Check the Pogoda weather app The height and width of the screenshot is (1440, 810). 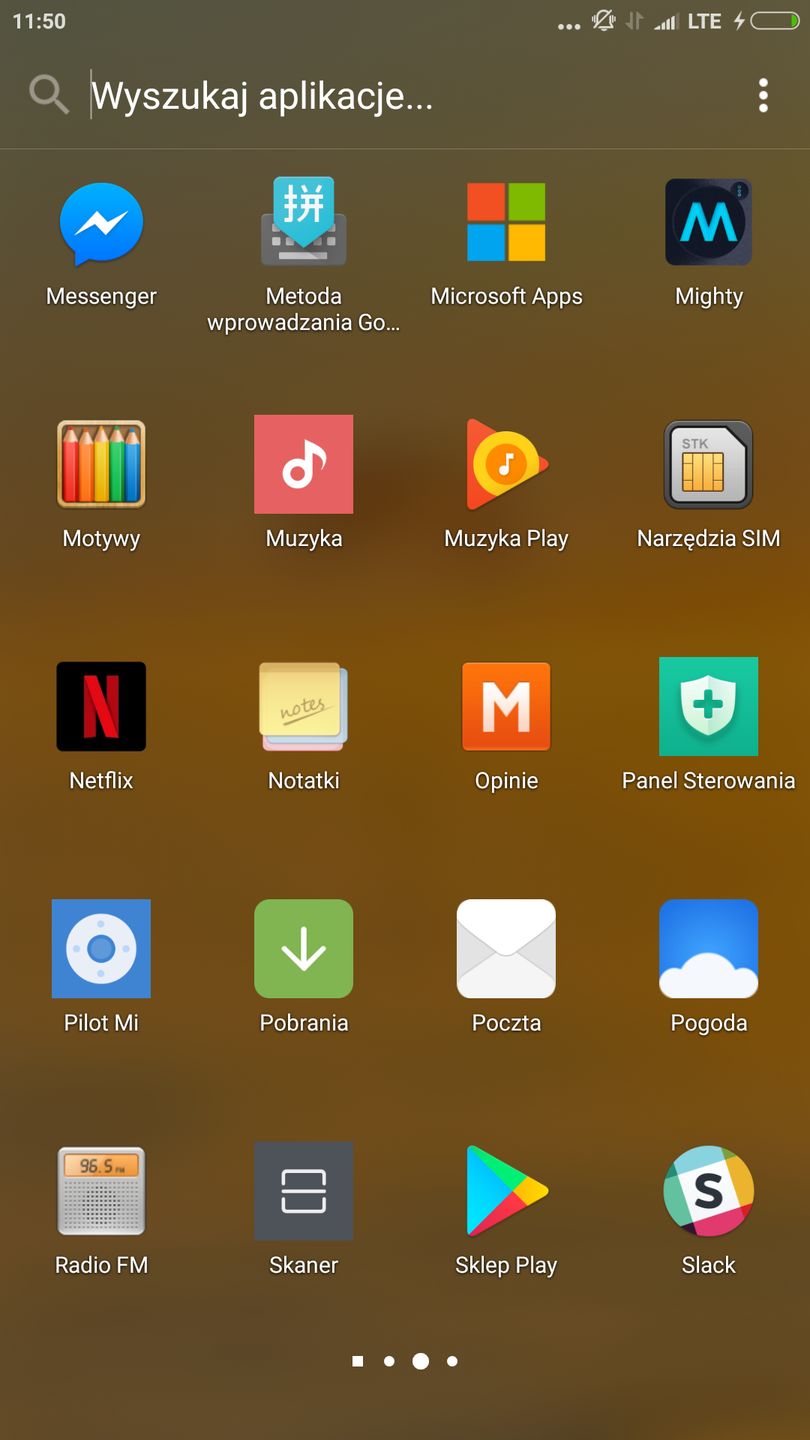pyautogui.click(x=708, y=948)
